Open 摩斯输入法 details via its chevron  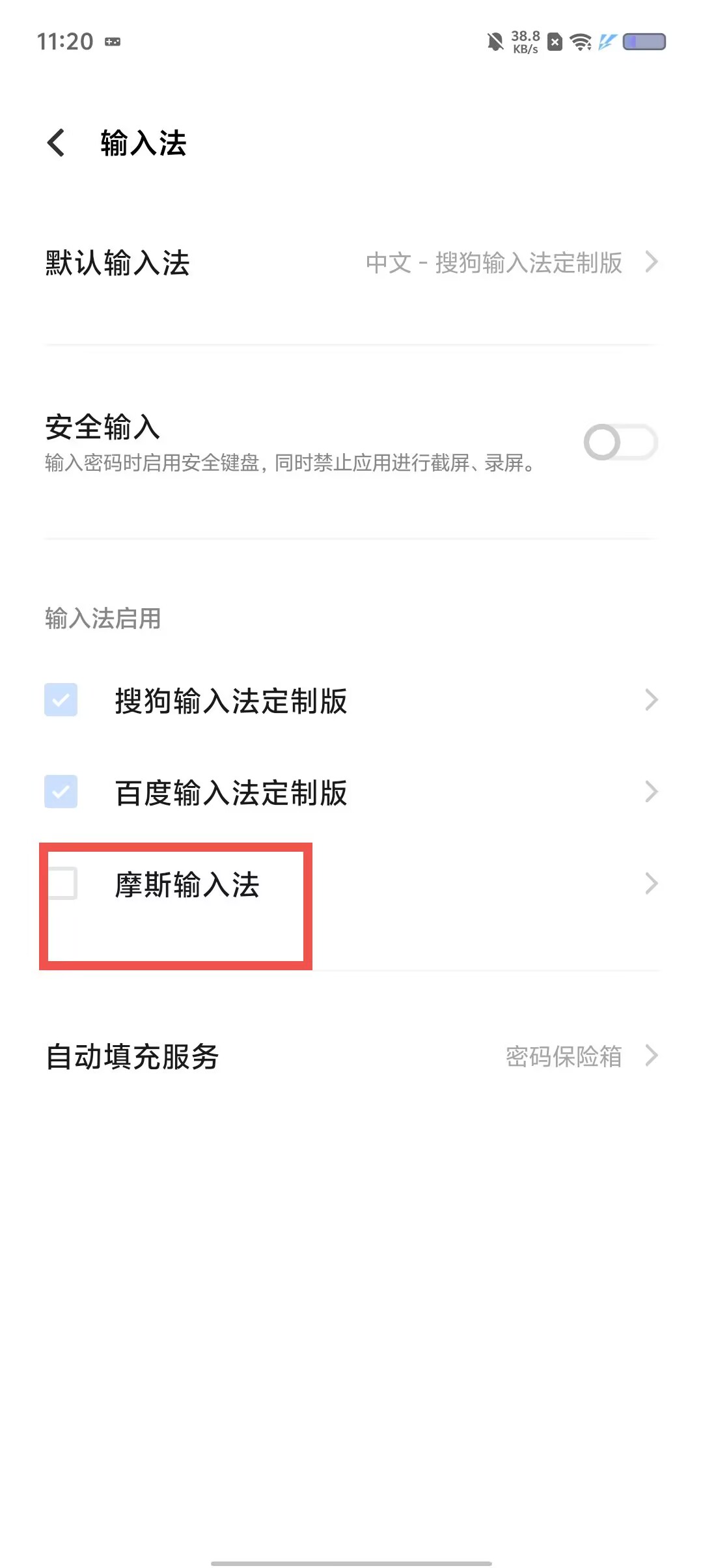[651, 884]
